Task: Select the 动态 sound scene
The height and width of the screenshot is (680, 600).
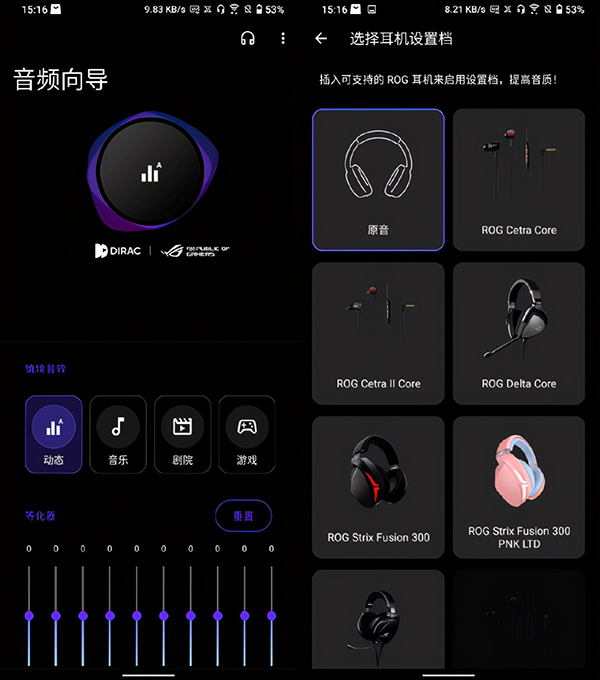Action: point(53,434)
